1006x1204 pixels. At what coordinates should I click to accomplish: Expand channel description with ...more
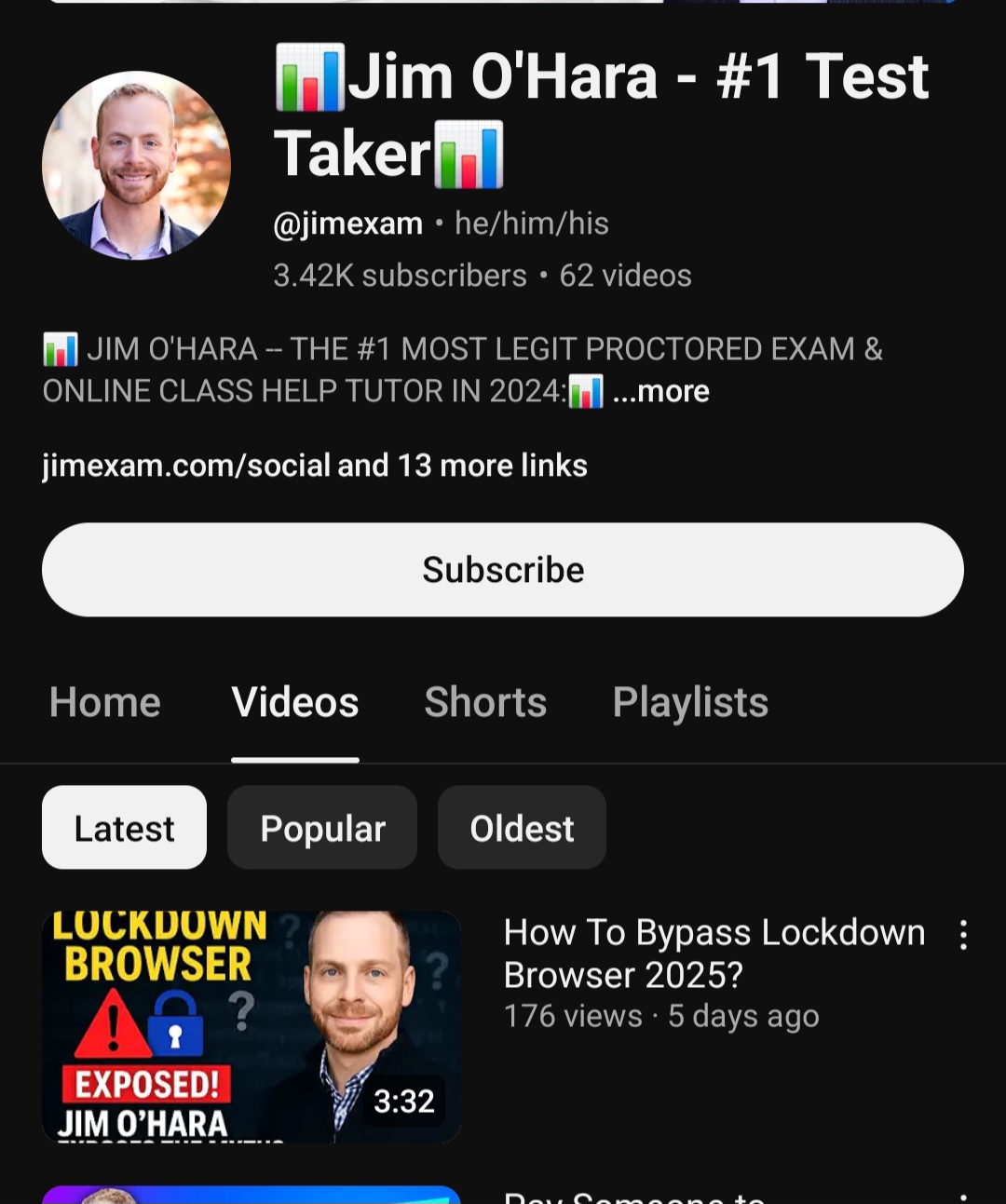[x=661, y=391]
